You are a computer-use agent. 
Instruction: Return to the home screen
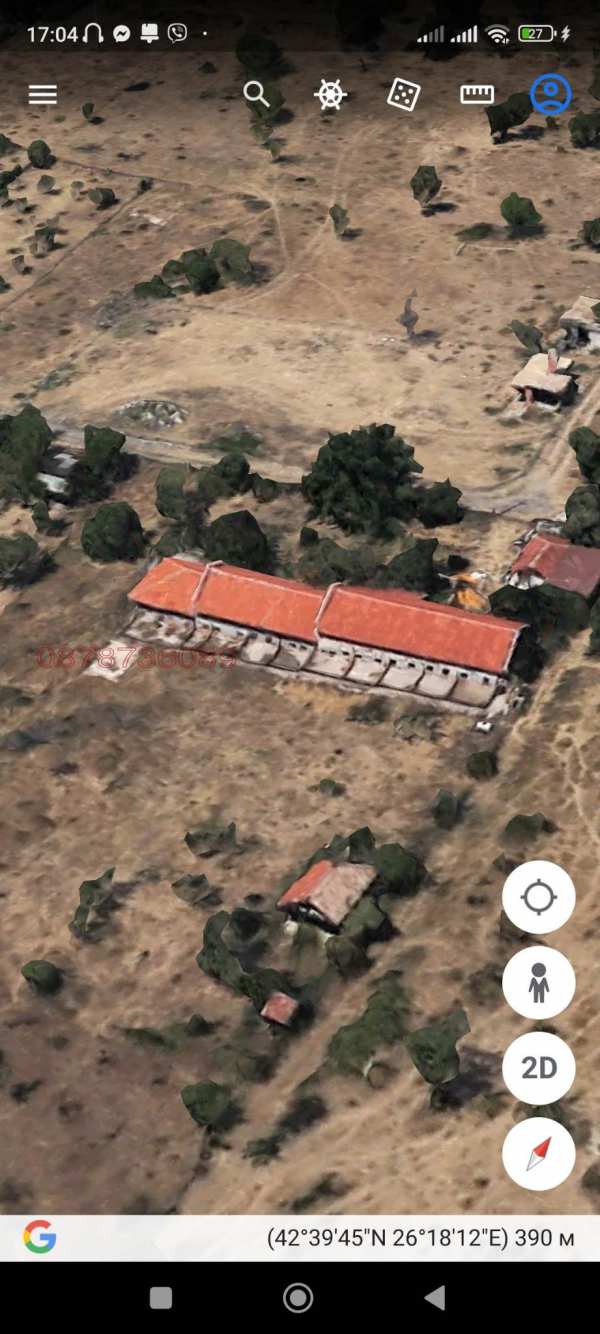298,1298
